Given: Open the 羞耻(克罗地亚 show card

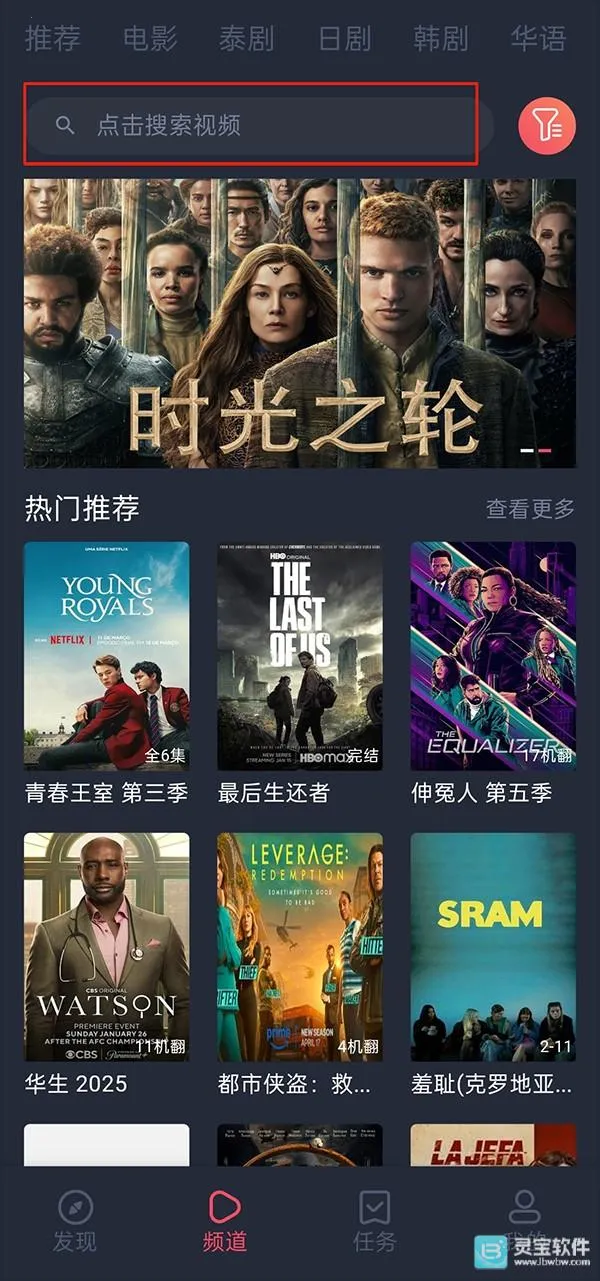Looking at the screenshot, I should click(493, 947).
